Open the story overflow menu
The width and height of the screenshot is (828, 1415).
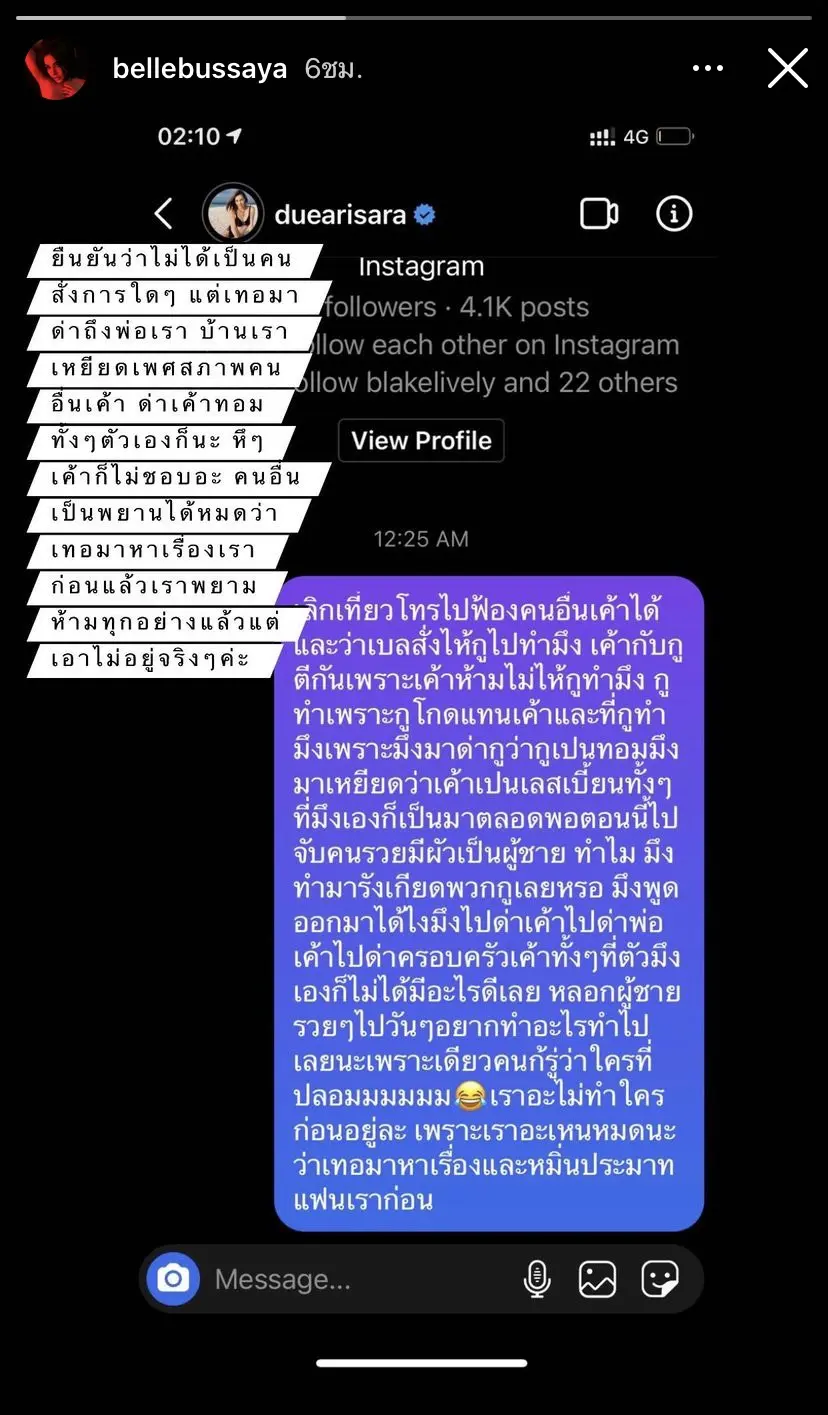coord(707,69)
